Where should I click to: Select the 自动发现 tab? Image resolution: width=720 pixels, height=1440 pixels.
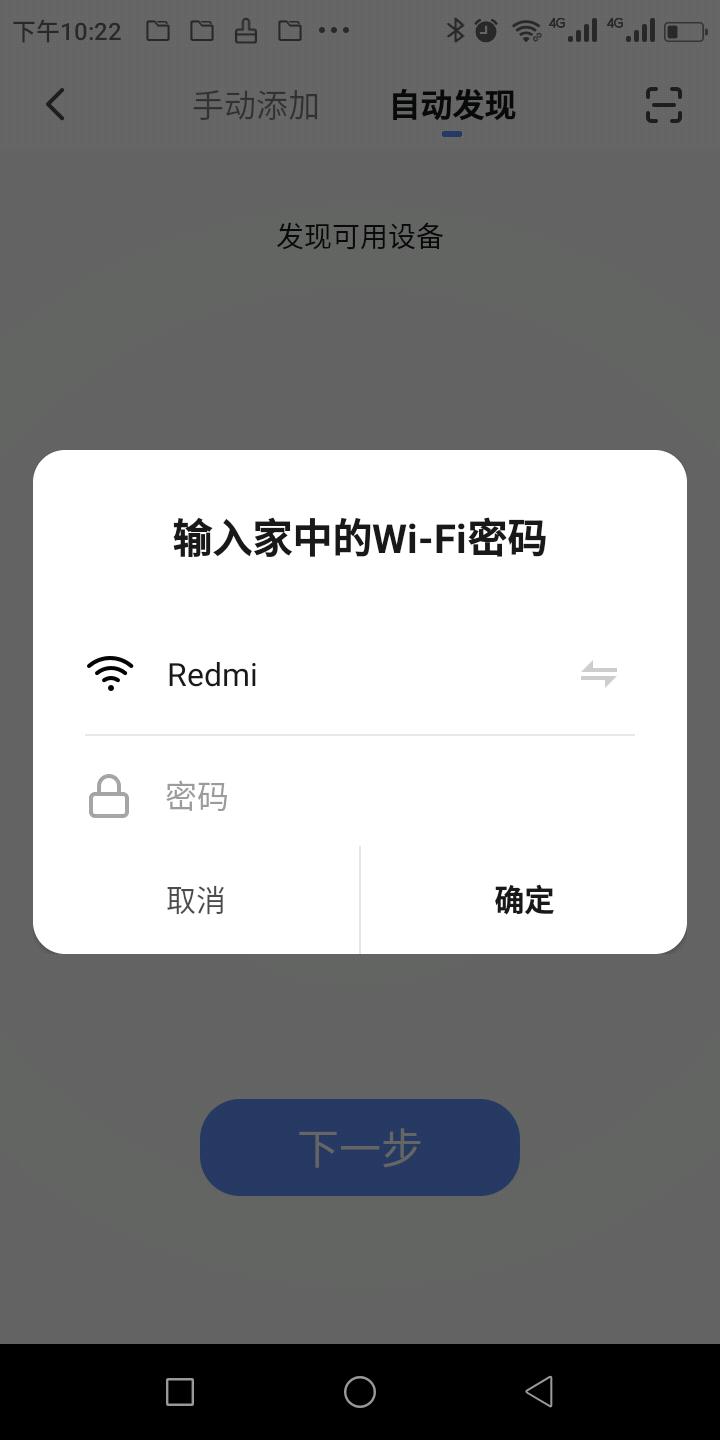(x=452, y=105)
